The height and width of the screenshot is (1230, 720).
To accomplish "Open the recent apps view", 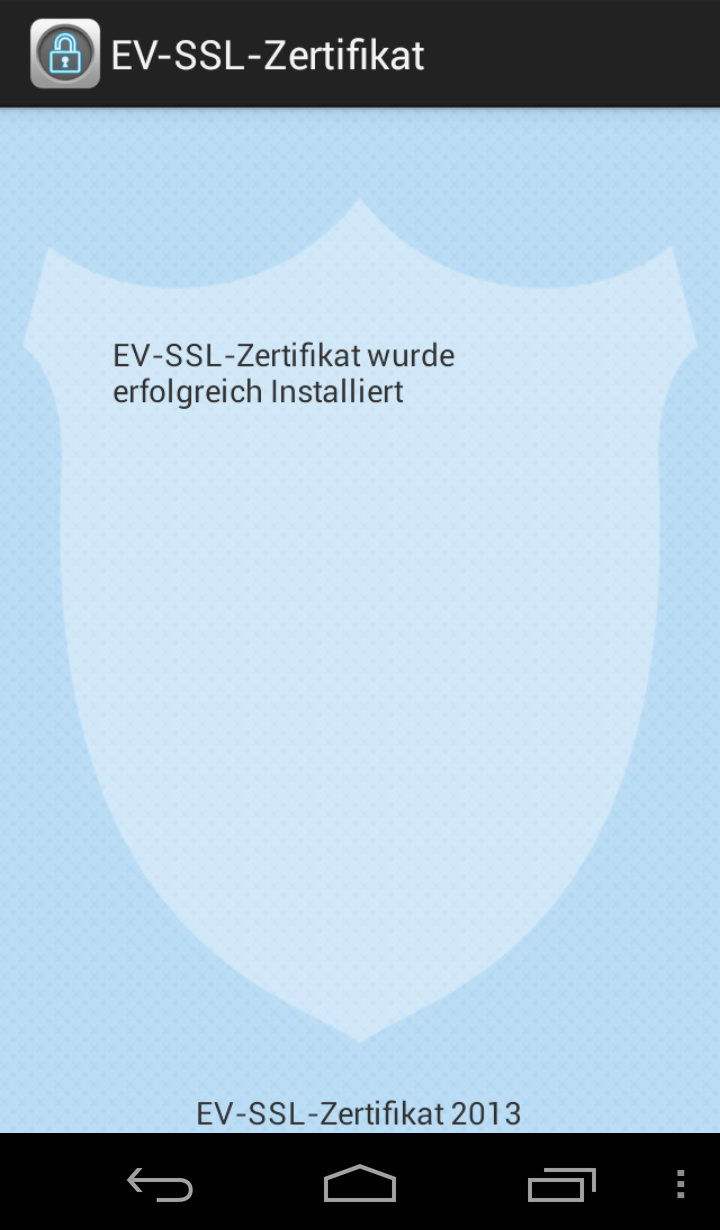I will click(x=561, y=1184).
